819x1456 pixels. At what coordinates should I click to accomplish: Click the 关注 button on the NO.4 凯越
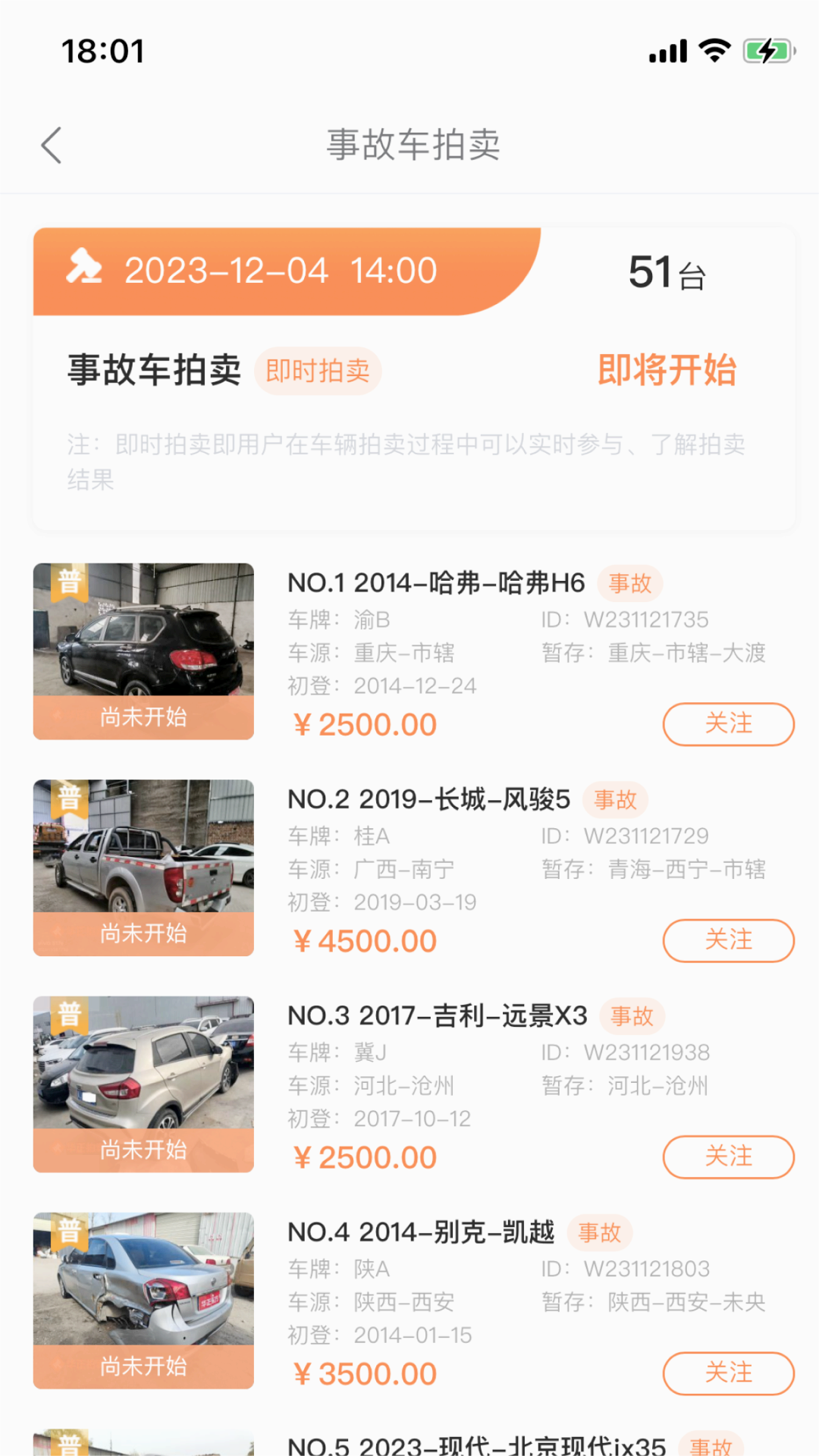click(x=727, y=1373)
